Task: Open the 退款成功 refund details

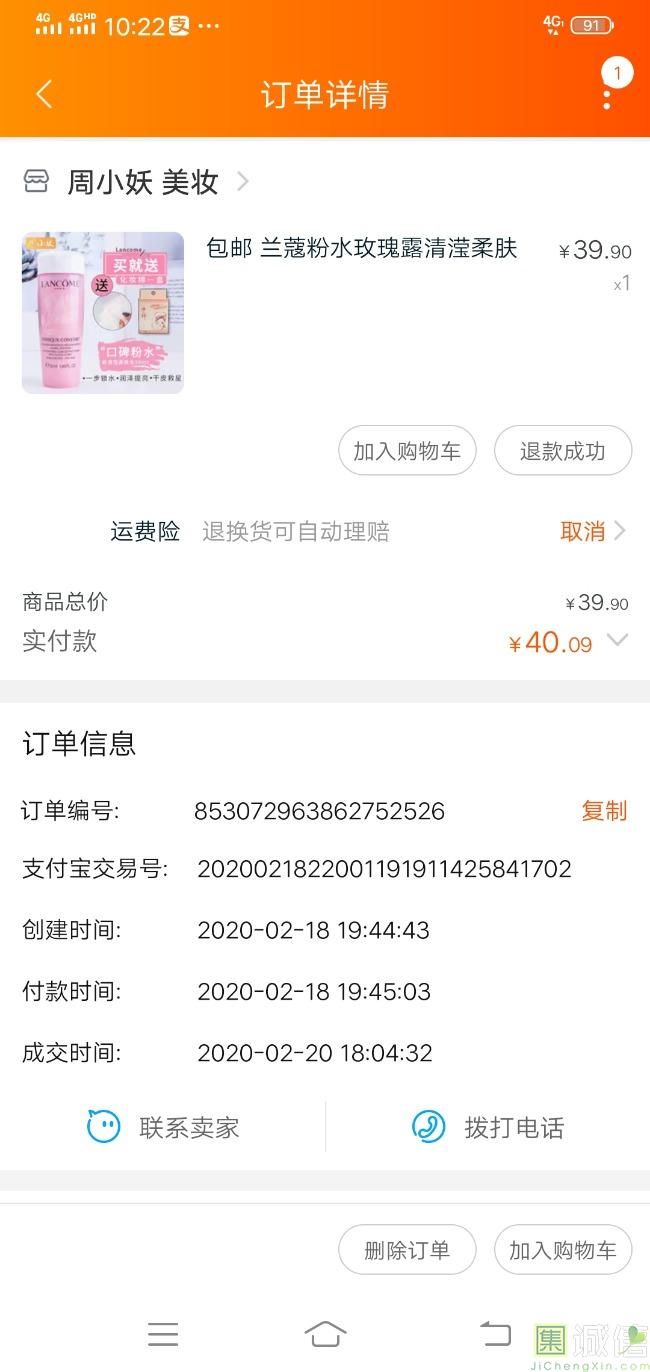Action: 563,451
